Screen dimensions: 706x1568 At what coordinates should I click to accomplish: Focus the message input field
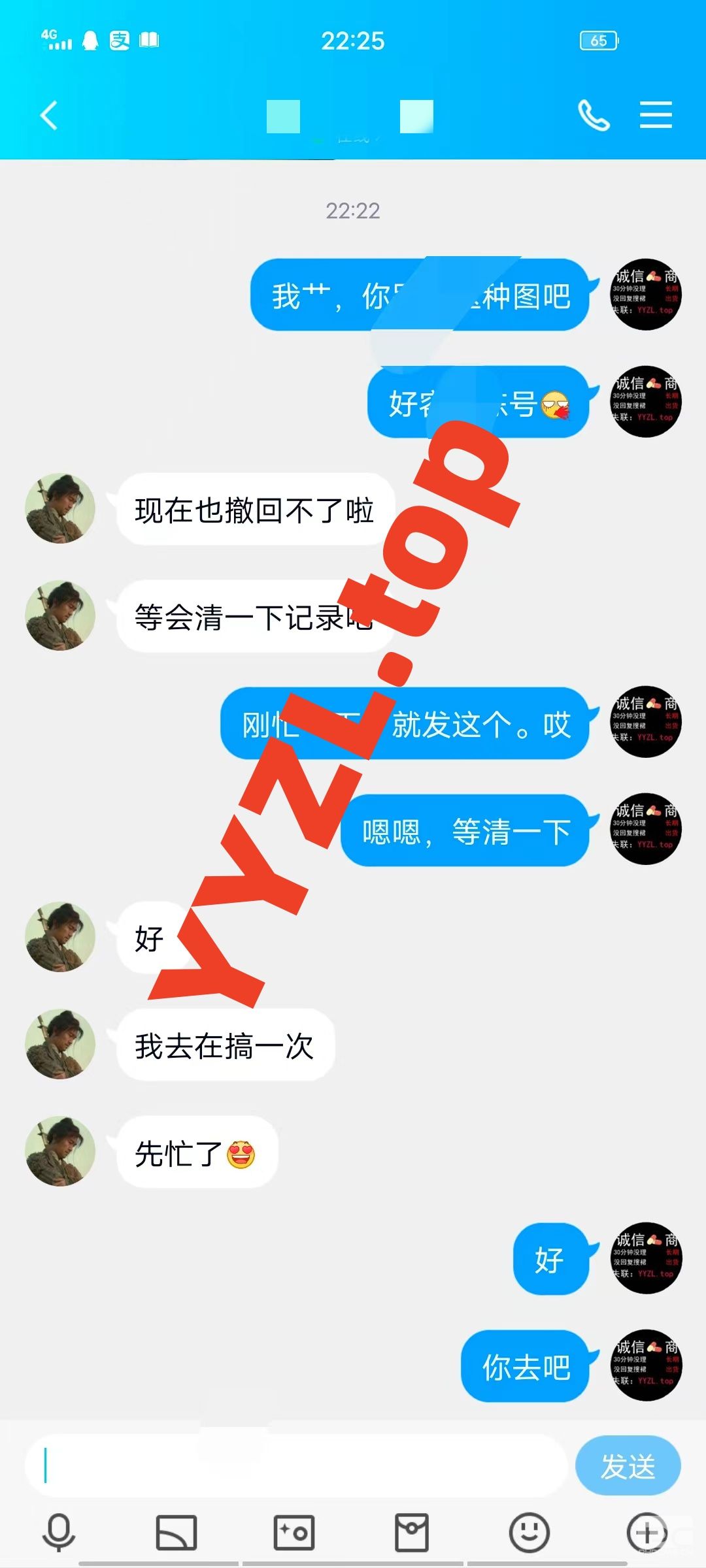pos(294,1465)
